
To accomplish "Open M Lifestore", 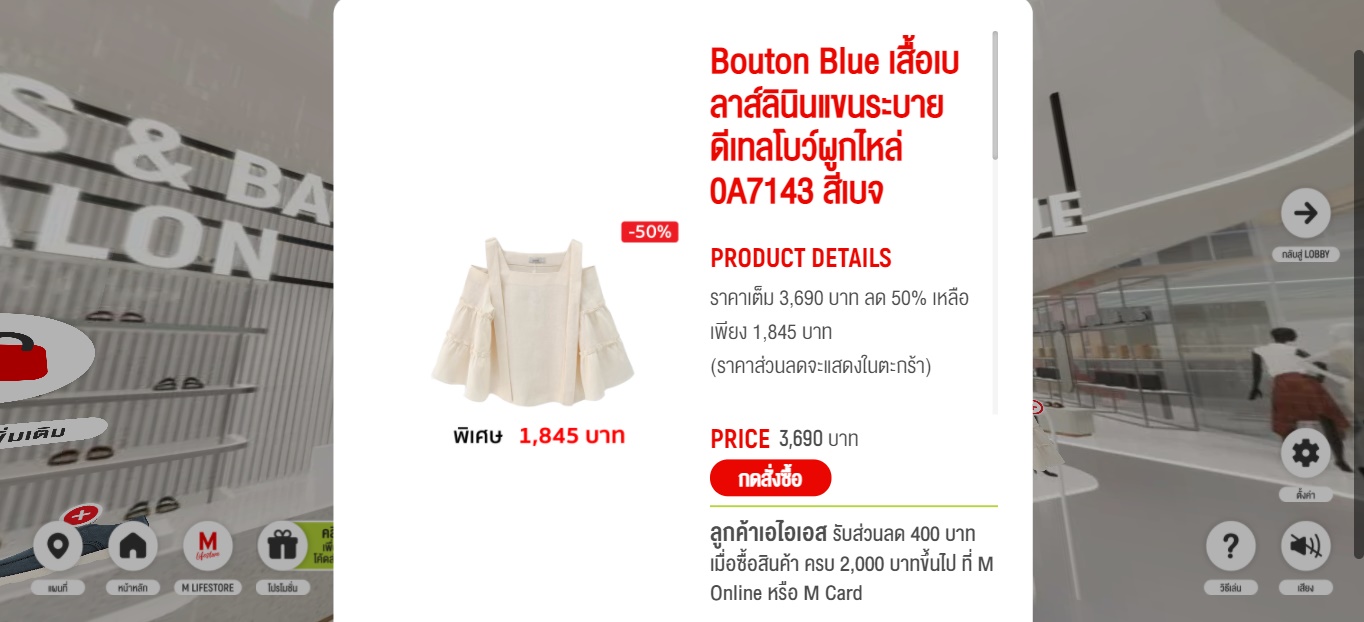I will click(207, 546).
